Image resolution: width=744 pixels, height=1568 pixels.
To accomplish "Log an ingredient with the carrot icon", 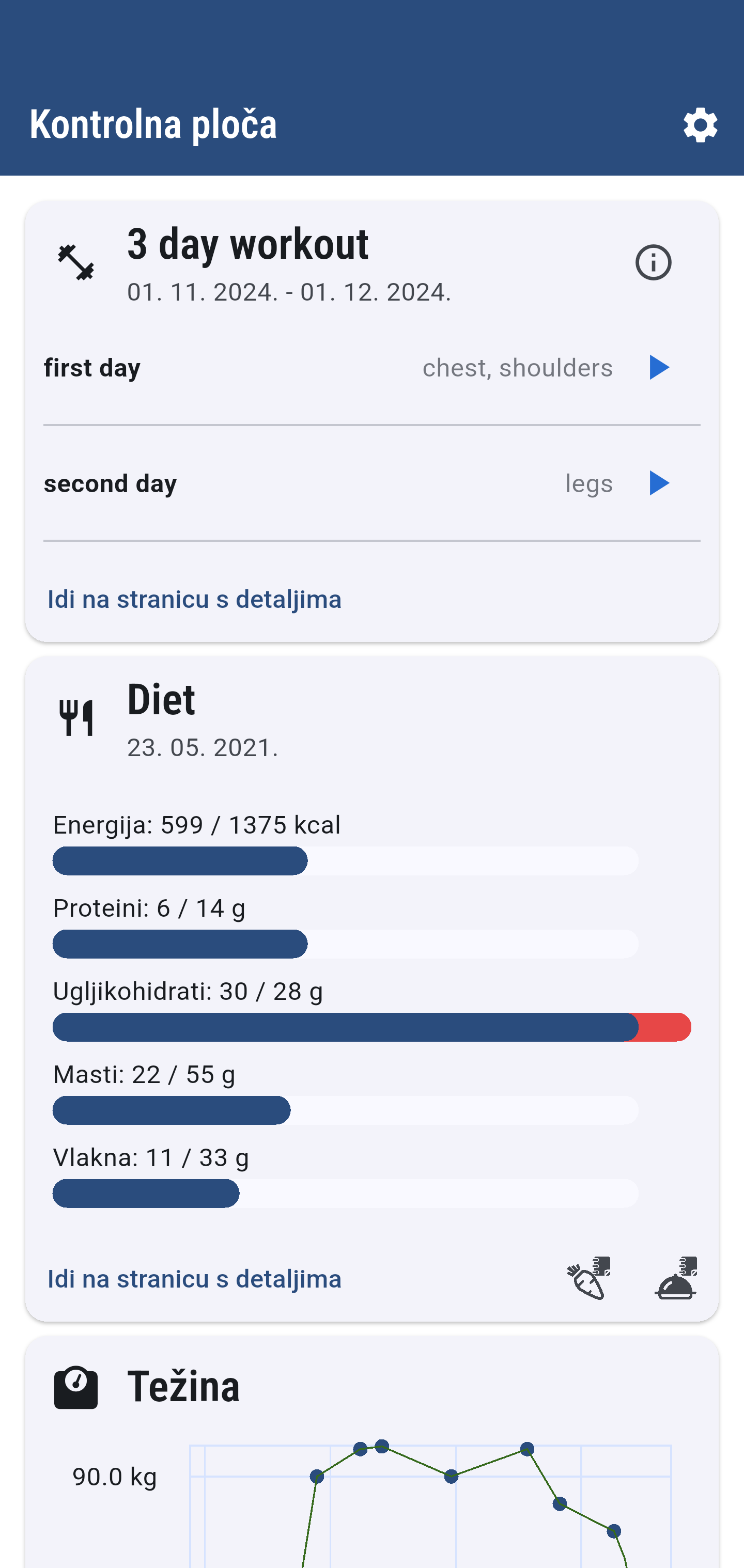I will [589, 1278].
